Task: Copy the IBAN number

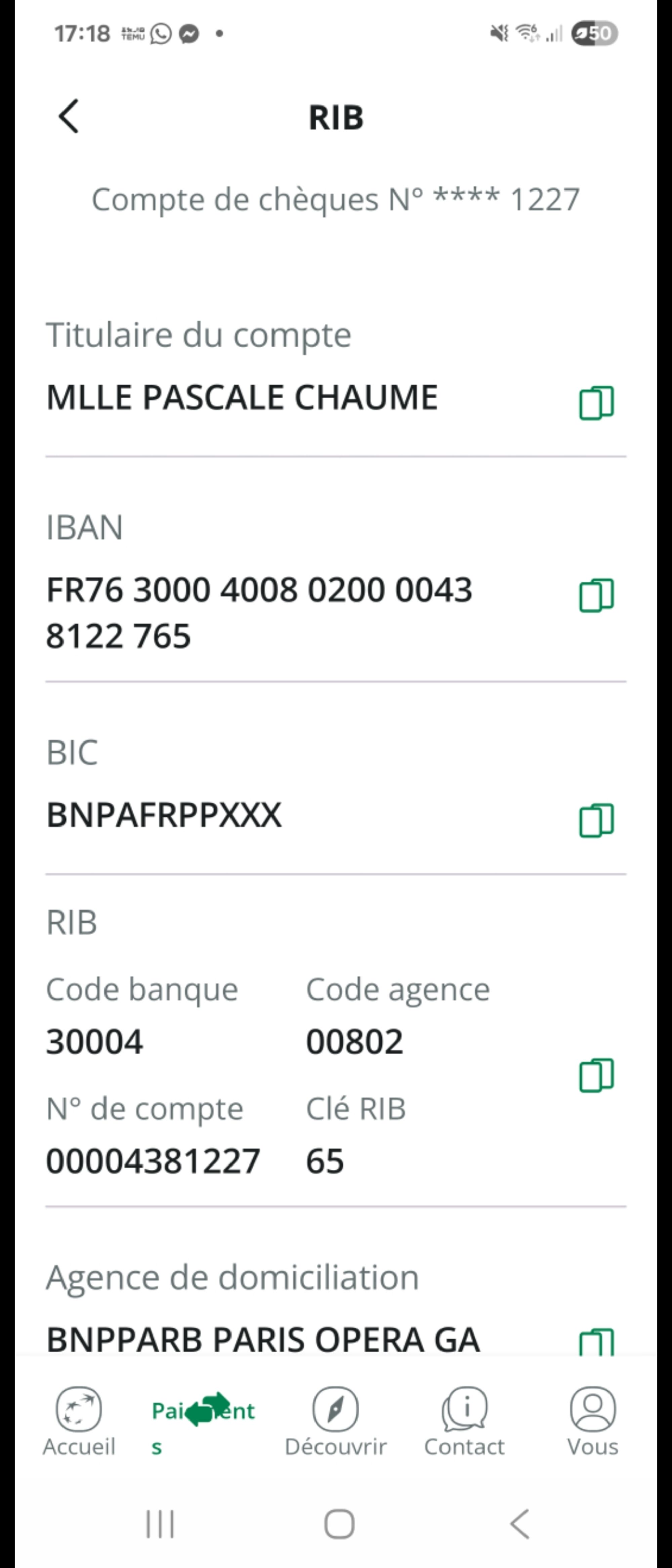Action: (596, 595)
